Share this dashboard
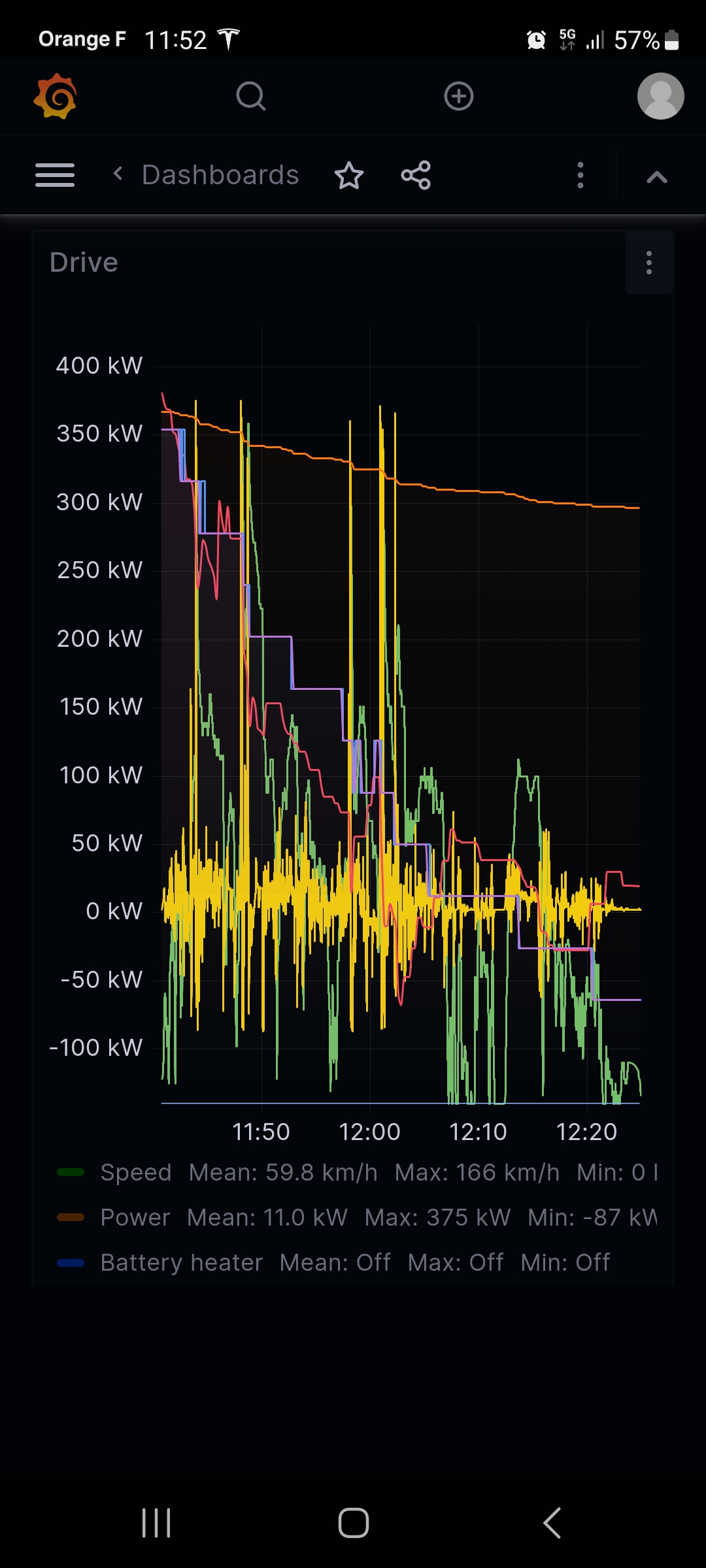The height and width of the screenshot is (1568, 706). [x=416, y=175]
